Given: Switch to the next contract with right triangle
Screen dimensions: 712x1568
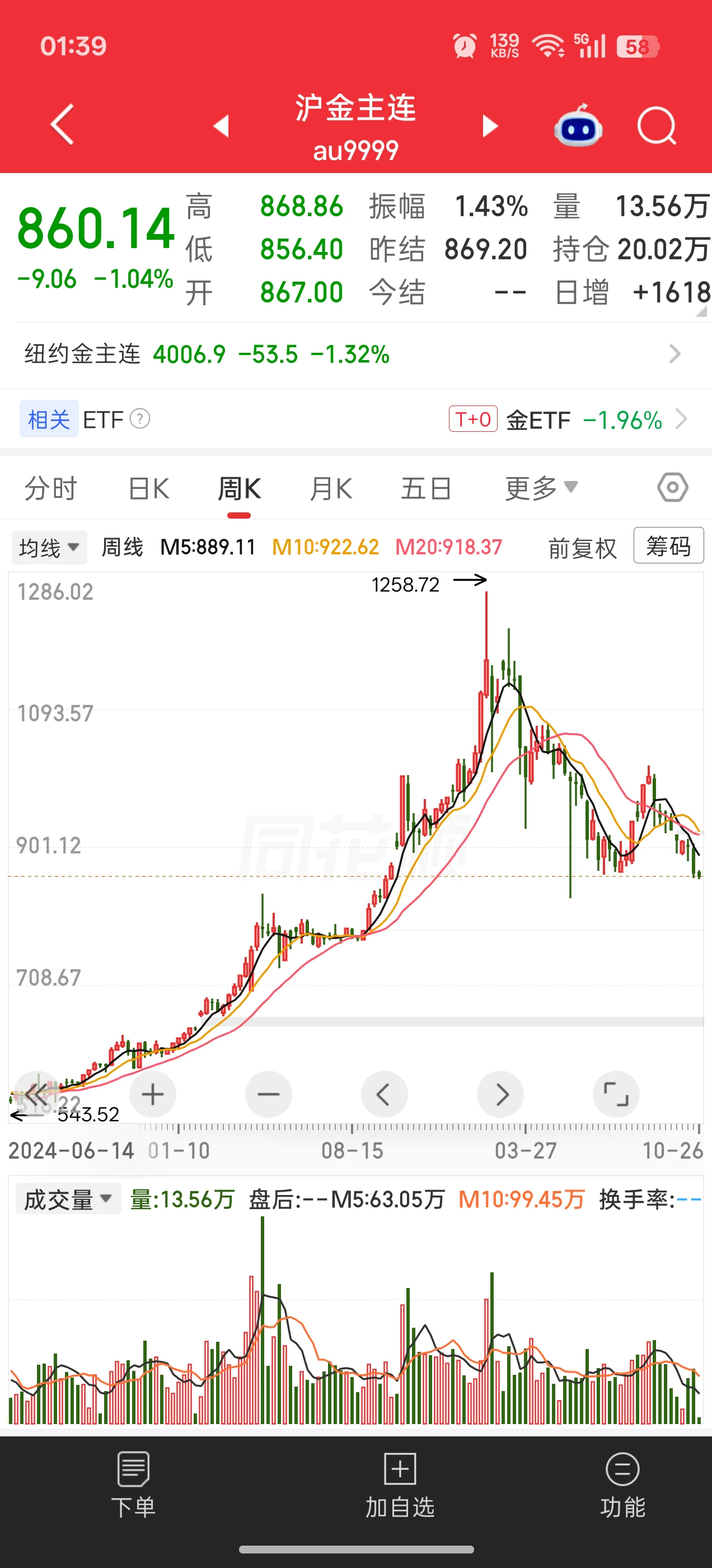Looking at the screenshot, I should pyautogui.click(x=490, y=126).
